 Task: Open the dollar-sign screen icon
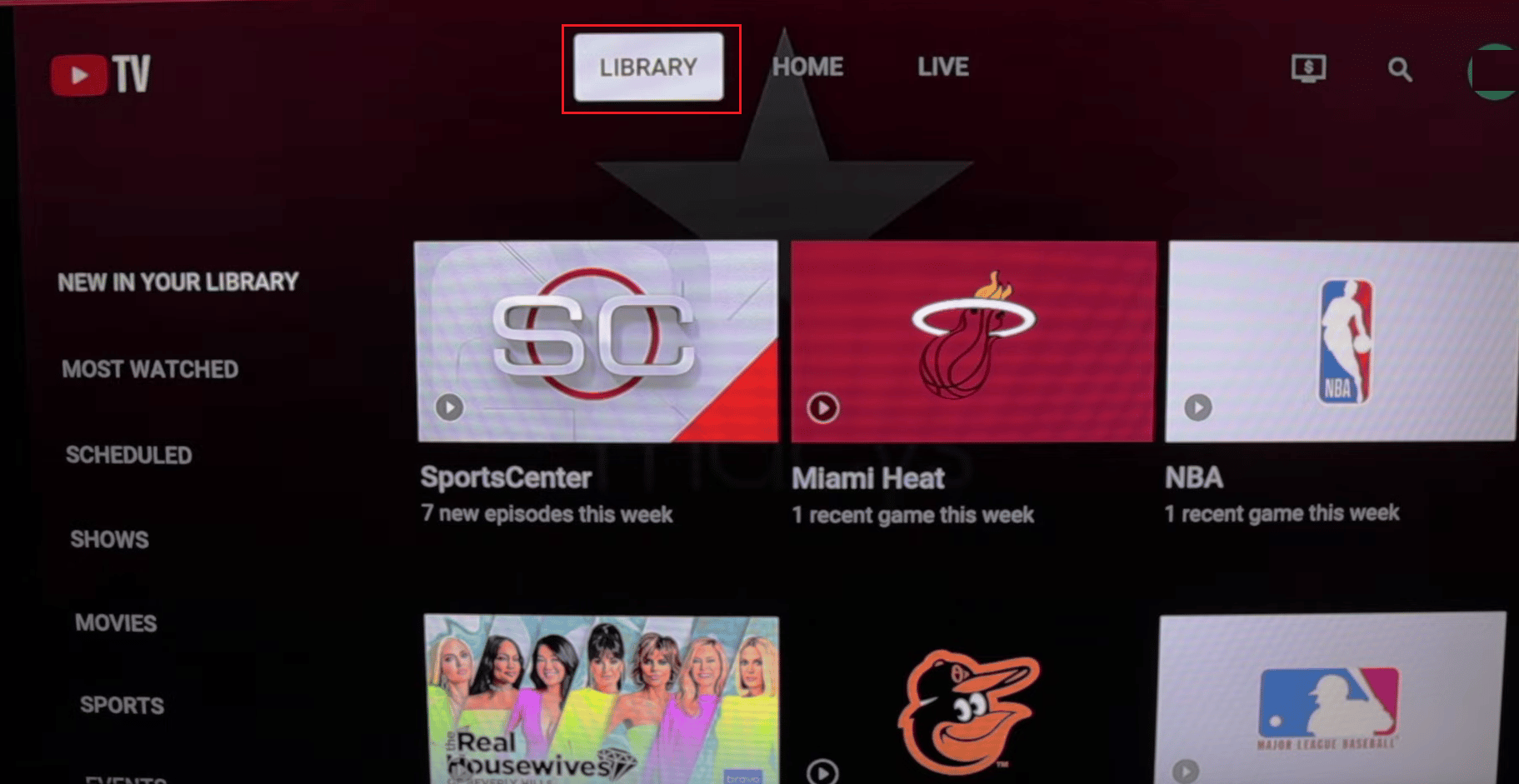click(x=1308, y=68)
